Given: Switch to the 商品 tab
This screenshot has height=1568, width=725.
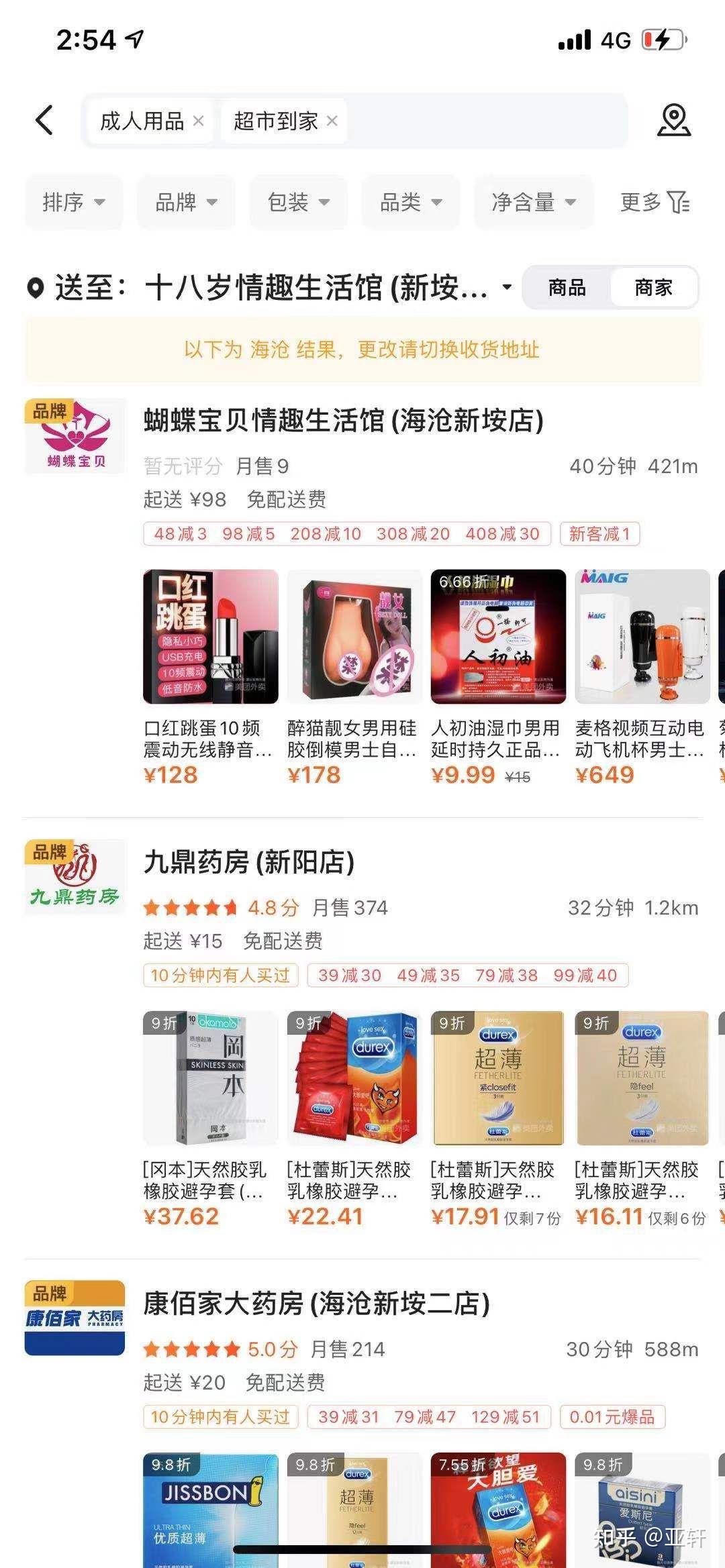Looking at the screenshot, I should point(567,288).
